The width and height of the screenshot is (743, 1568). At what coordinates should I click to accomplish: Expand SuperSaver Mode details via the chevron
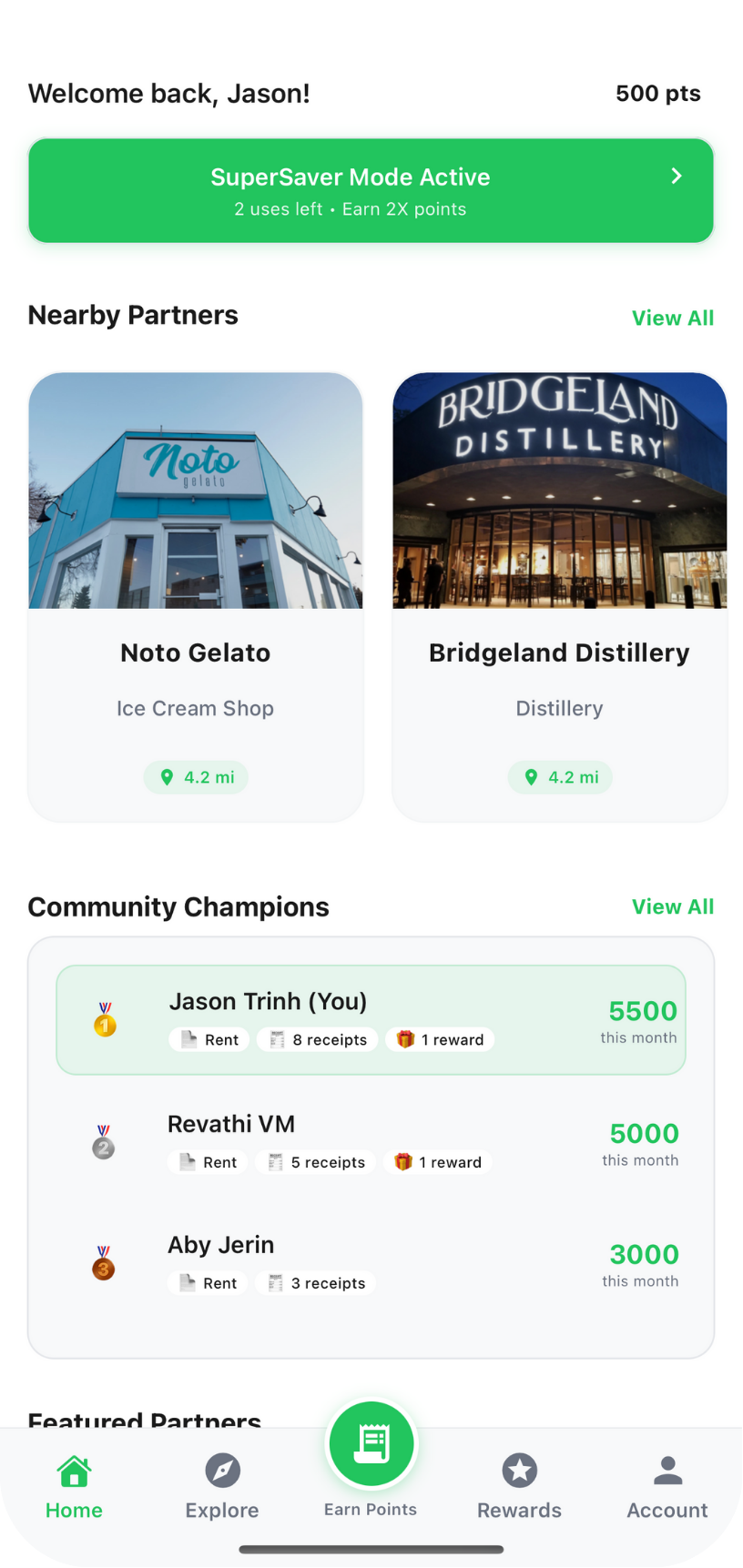pos(677,177)
